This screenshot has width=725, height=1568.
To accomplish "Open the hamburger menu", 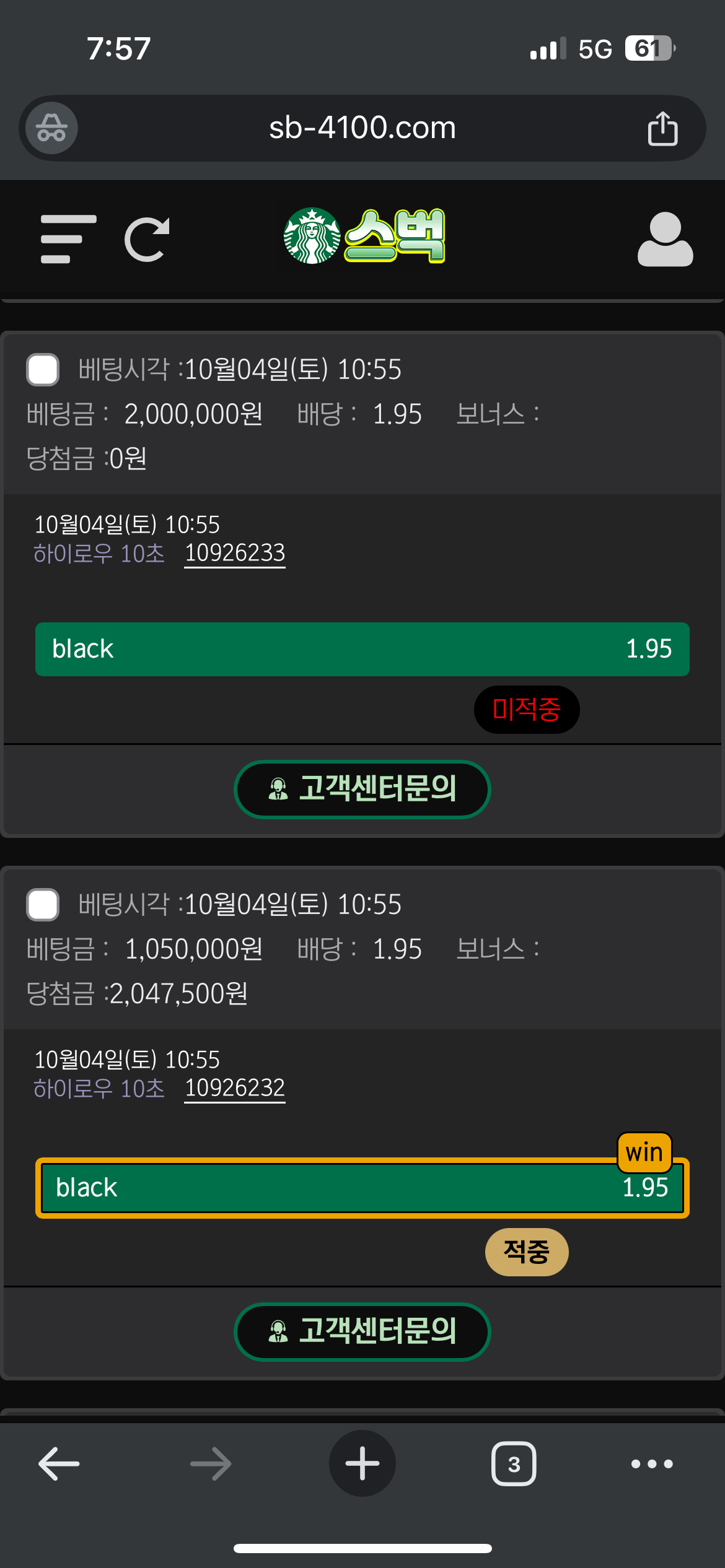I will point(68,239).
